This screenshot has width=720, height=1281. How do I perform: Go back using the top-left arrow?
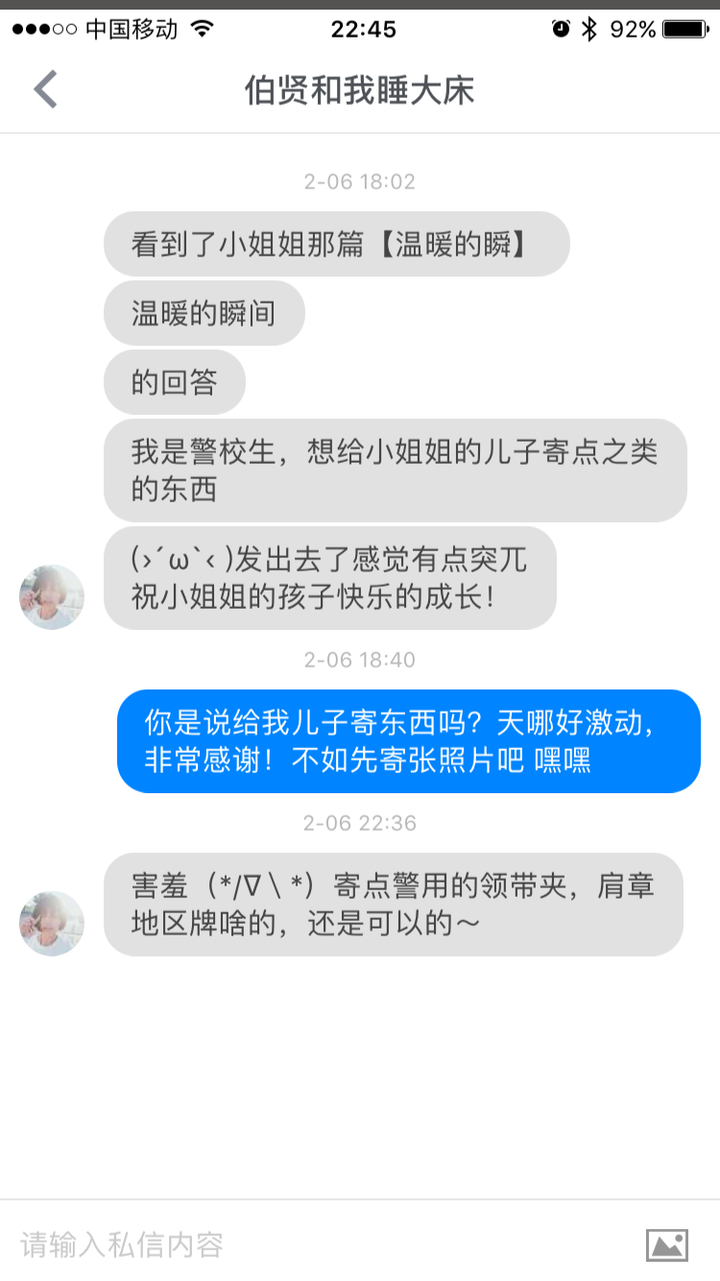click(x=46, y=89)
